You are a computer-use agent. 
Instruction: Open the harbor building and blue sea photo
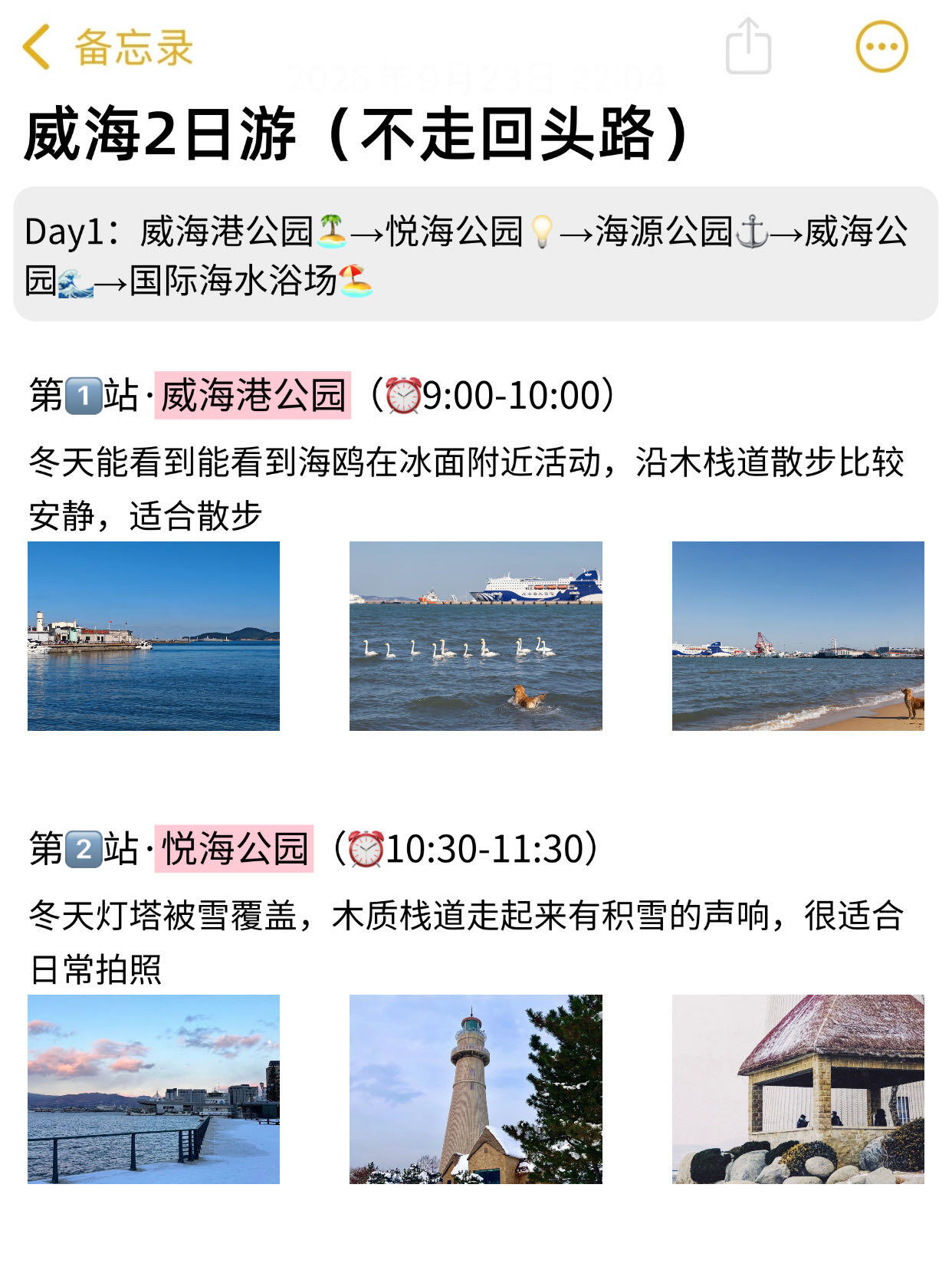point(153,636)
